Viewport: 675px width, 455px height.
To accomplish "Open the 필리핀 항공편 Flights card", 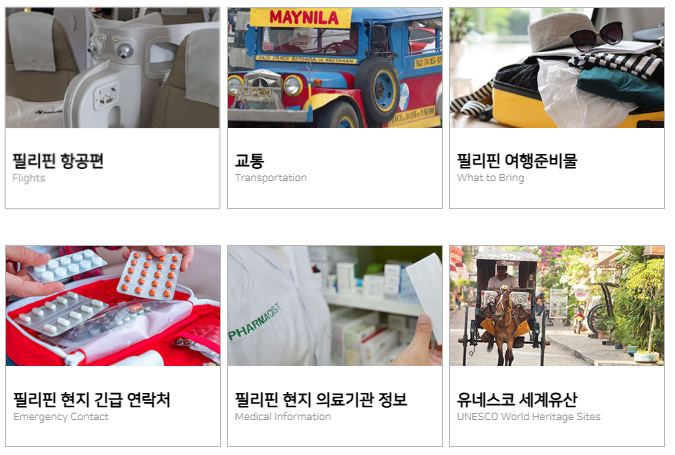I will click(x=112, y=108).
